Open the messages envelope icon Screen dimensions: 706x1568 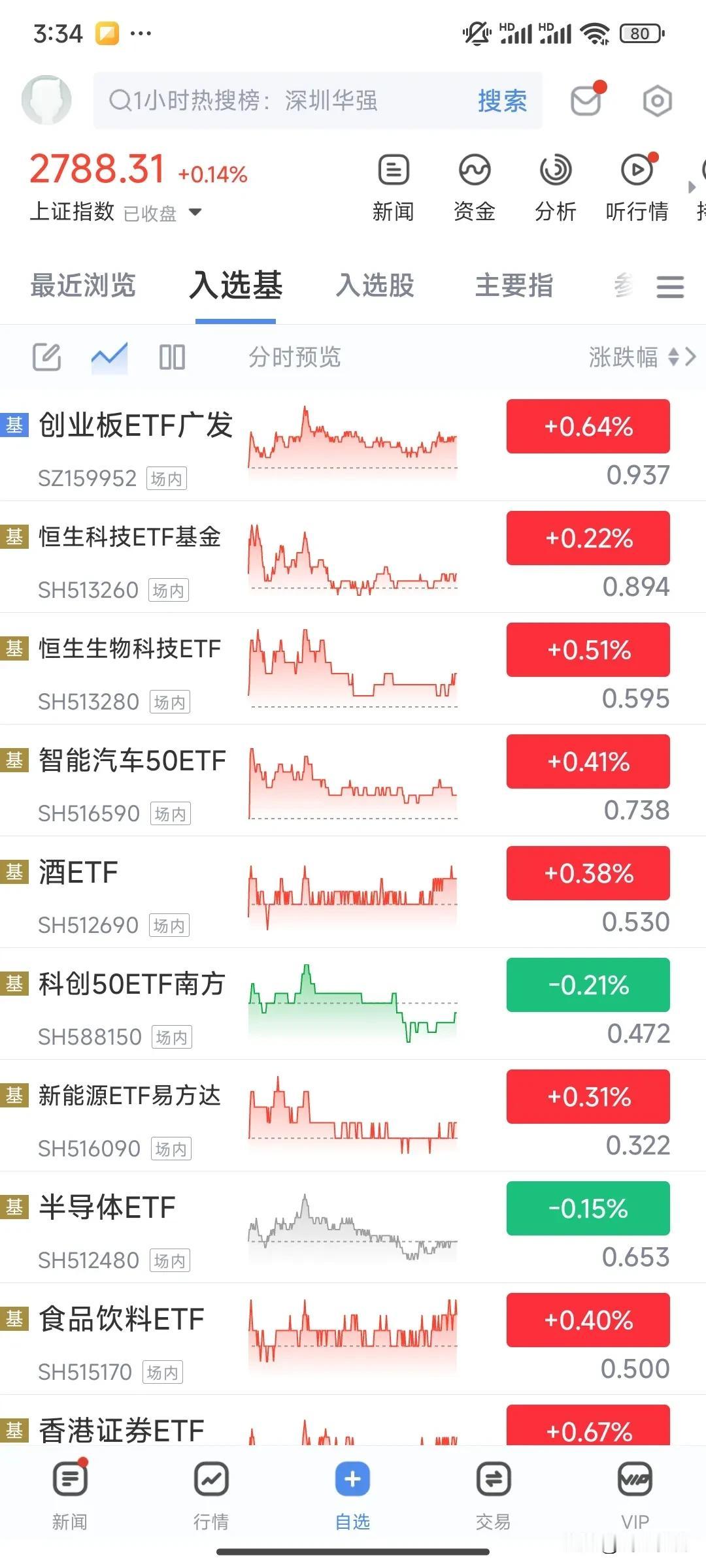(586, 101)
